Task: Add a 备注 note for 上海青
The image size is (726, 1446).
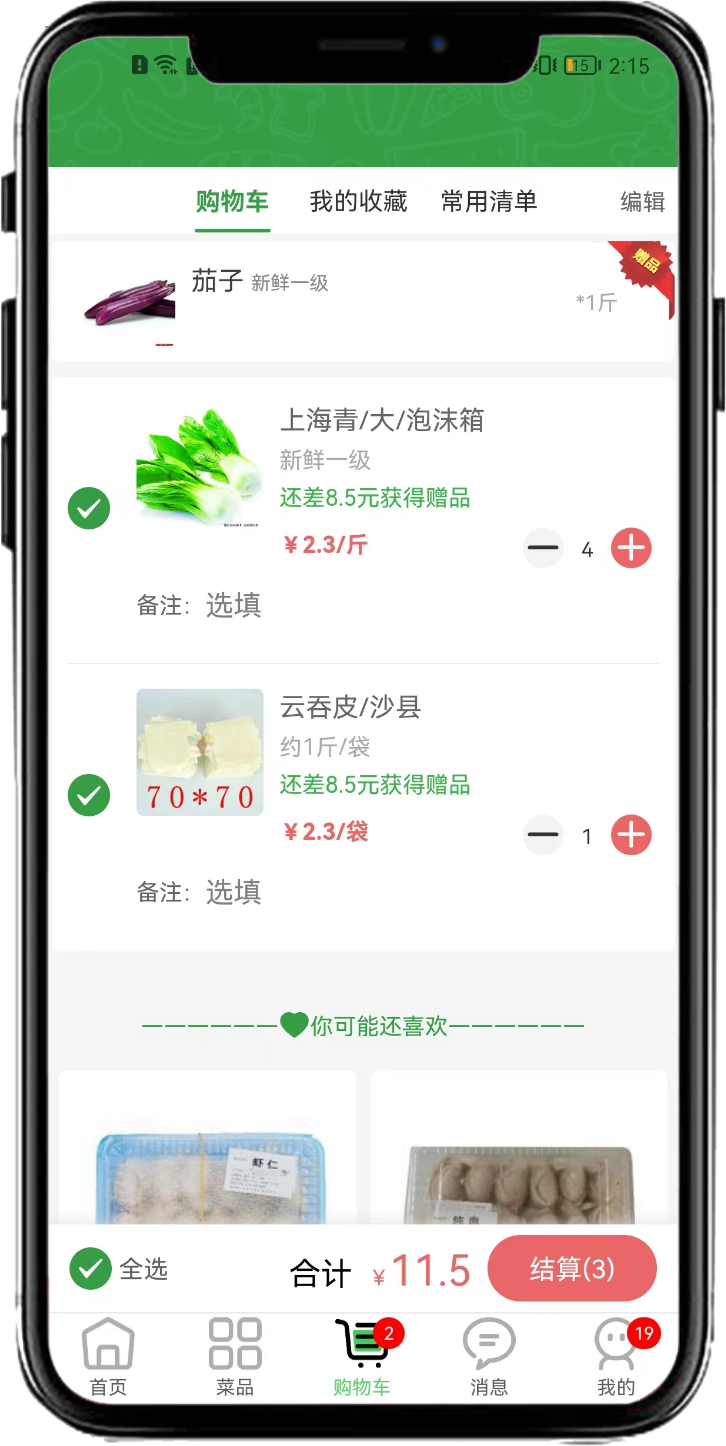Action: [x=233, y=605]
